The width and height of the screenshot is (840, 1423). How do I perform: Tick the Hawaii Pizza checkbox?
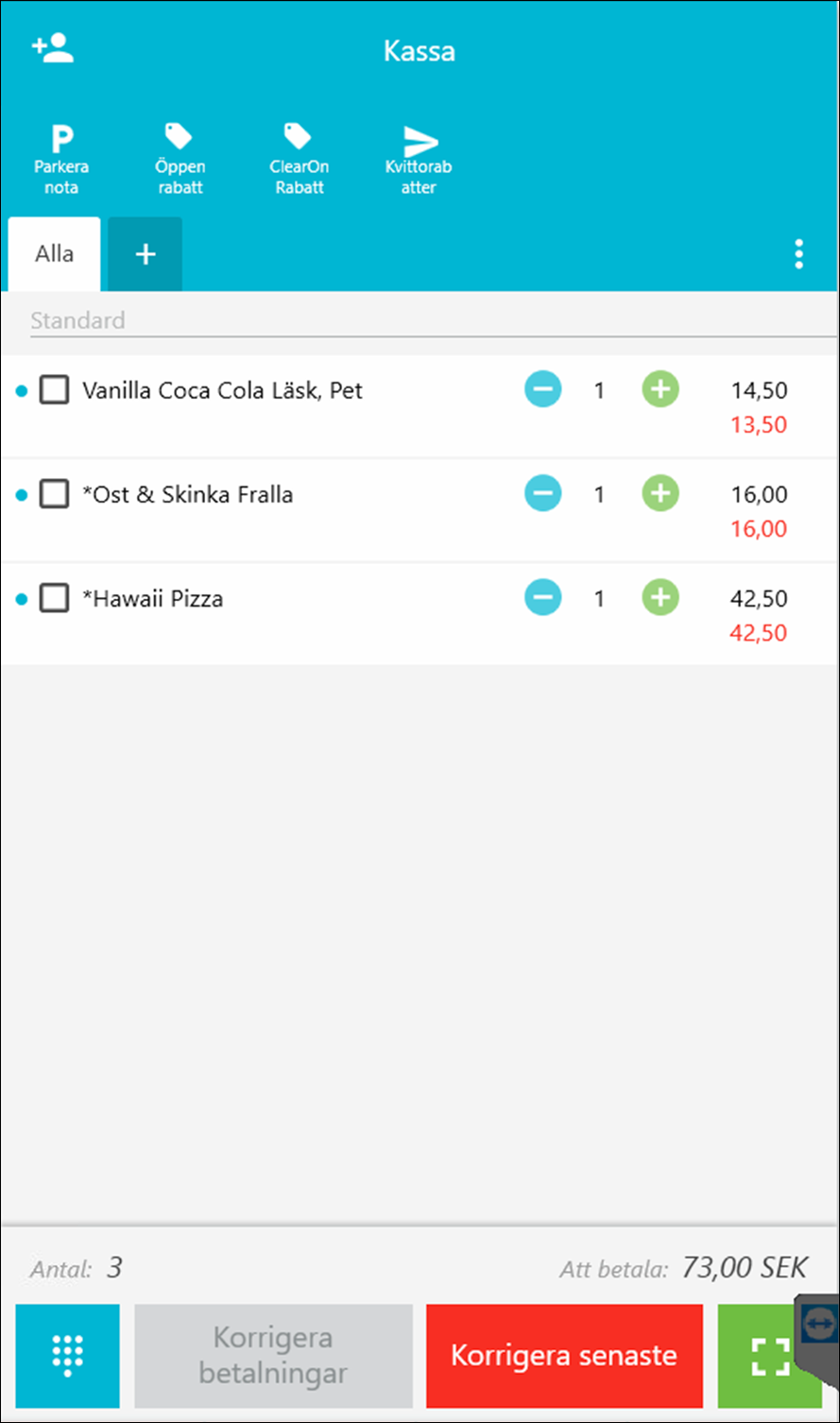click(54, 597)
